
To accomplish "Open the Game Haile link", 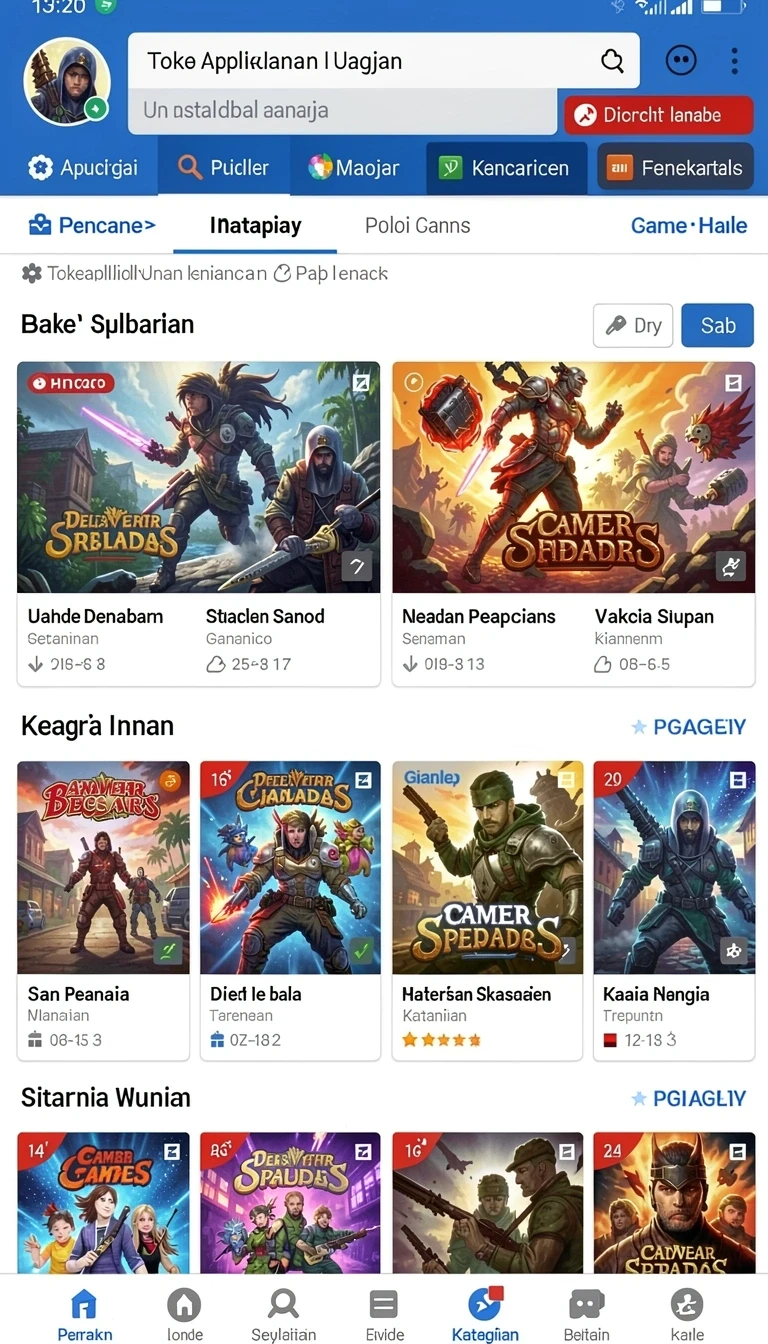I will 689,225.
